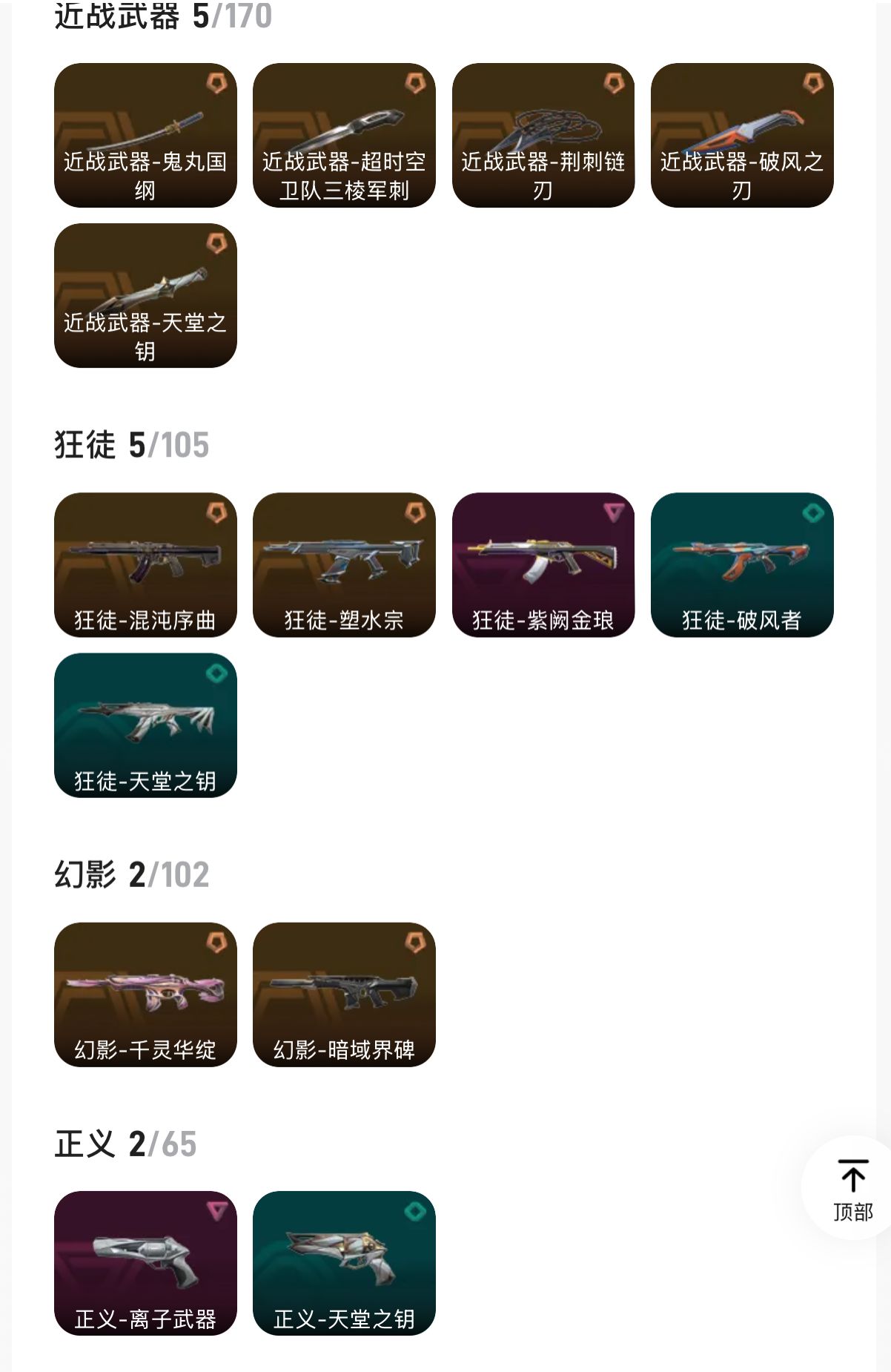Screen dimensions: 891x1372
Task: Open the 幻影-暗域界碑 skin card
Action: 344,995
